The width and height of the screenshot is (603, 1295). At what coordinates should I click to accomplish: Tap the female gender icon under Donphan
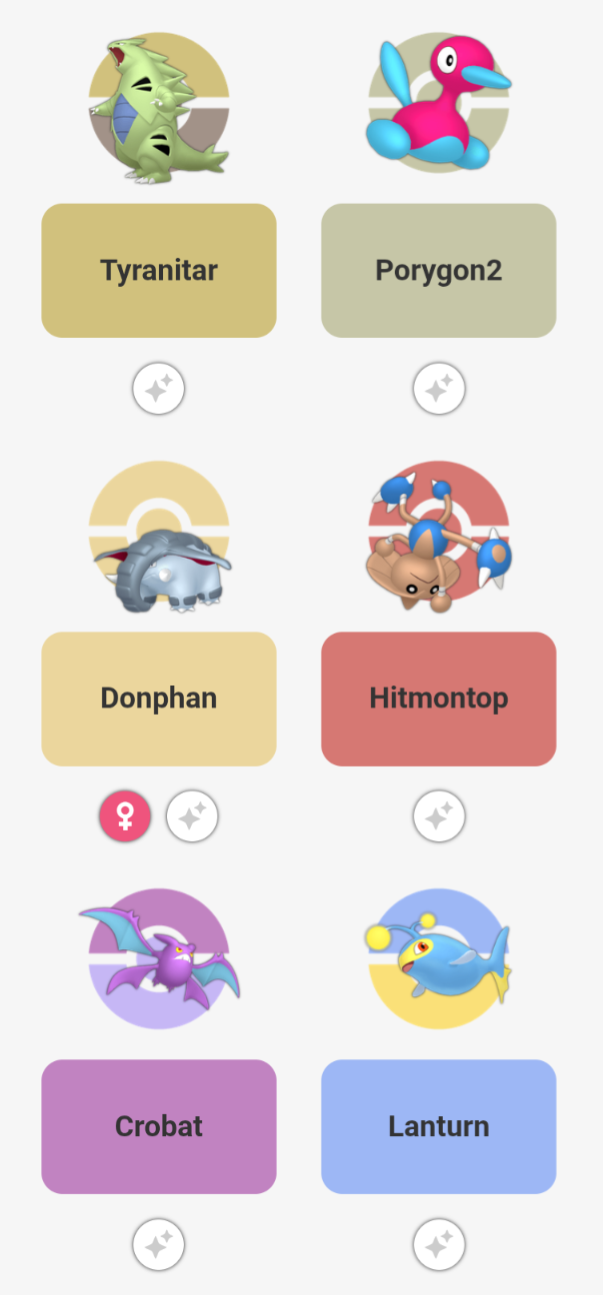(x=125, y=817)
